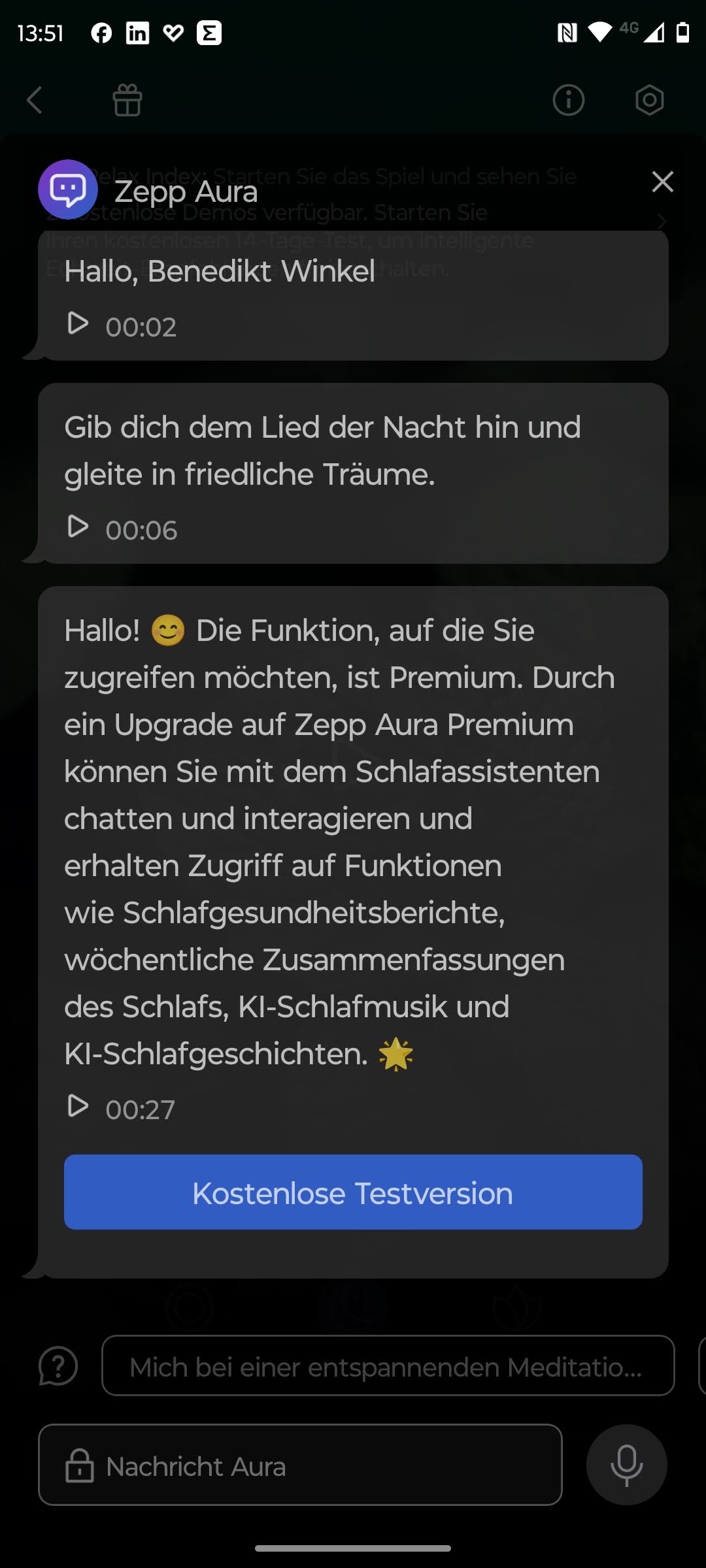706x1568 pixels.
Task: Play the "Hallo, Benedikt Winkel" voice message
Action: coord(78,323)
